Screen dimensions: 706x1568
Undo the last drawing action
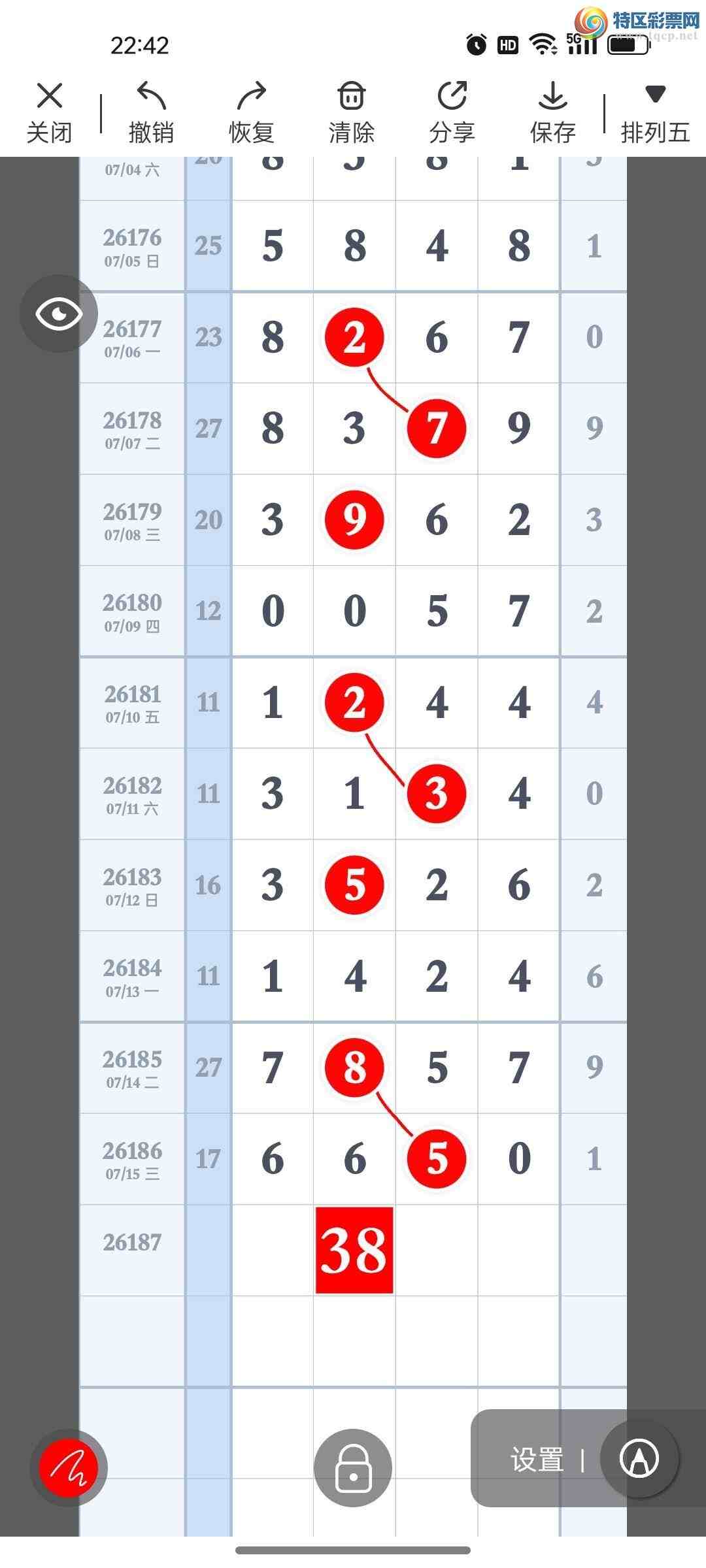point(151,112)
